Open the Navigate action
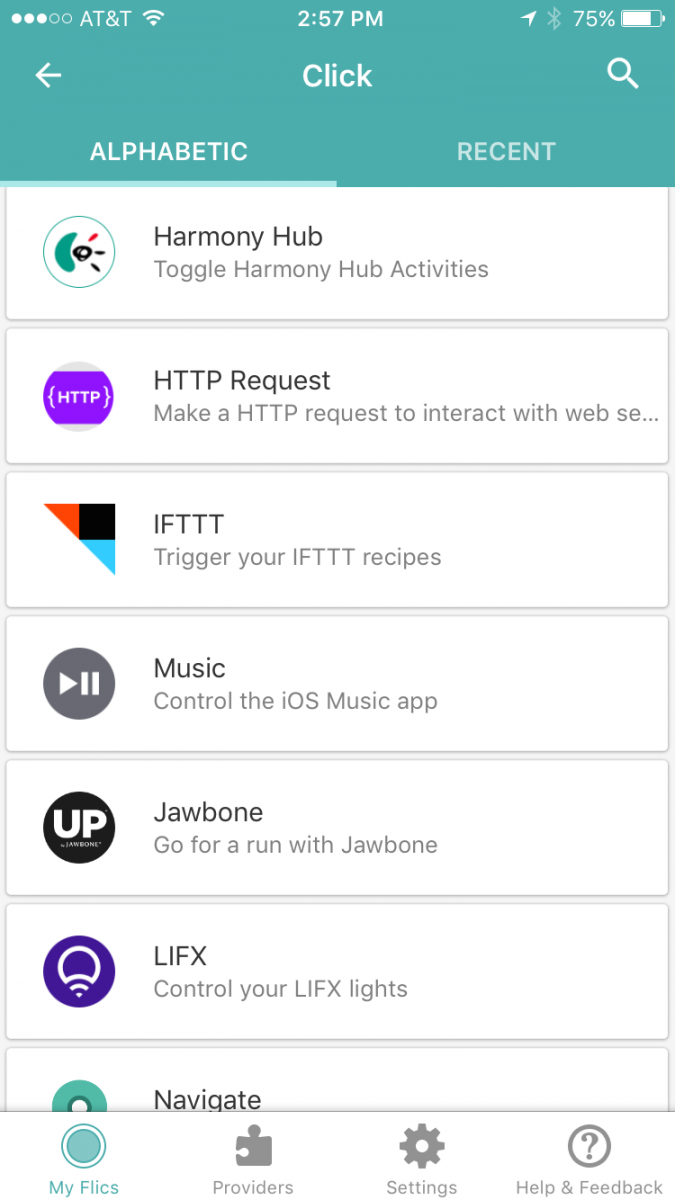Image resolution: width=675 pixels, height=1200 pixels. 337,1081
